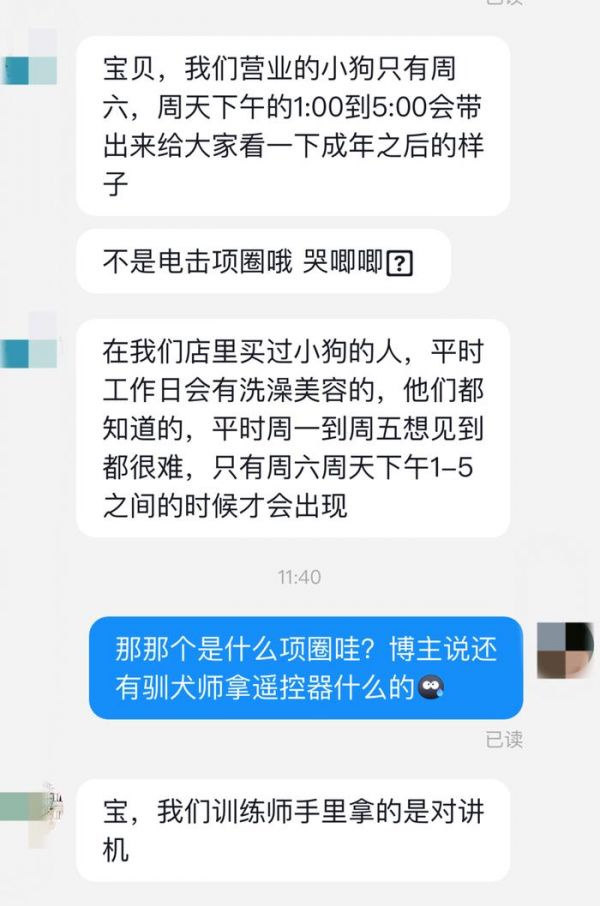Open sender's avatar beside the 对讲机 message

pyautogui.click(x=32, y=806)
